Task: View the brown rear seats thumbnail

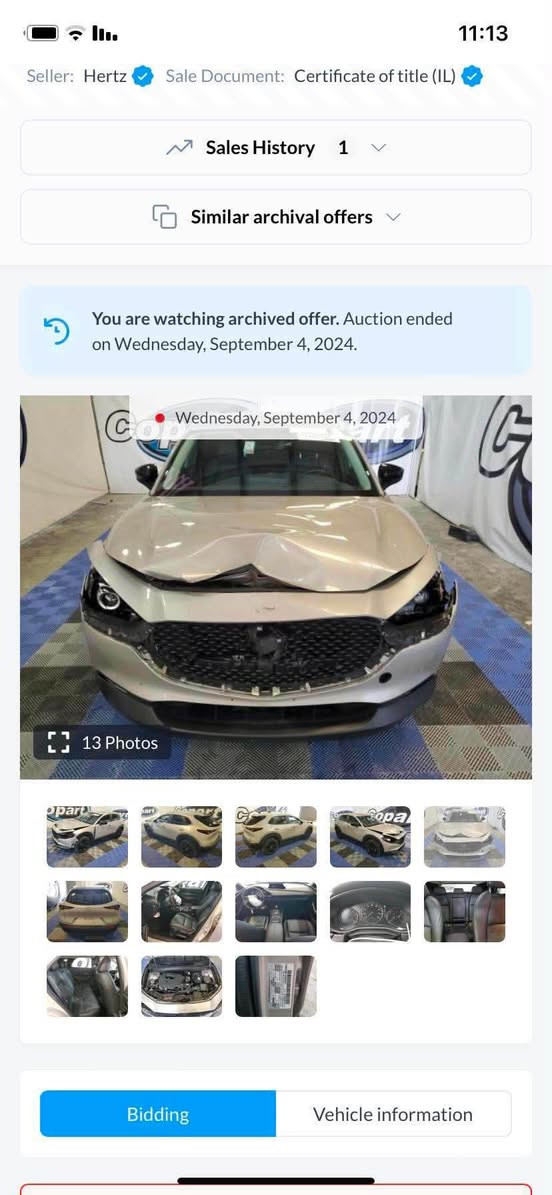Action: [464, 911]
